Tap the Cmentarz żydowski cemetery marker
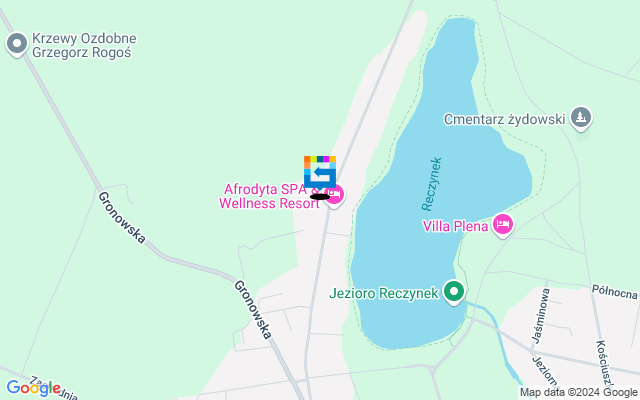This screenshot has height=400, width=640. (x=581, y=119)
